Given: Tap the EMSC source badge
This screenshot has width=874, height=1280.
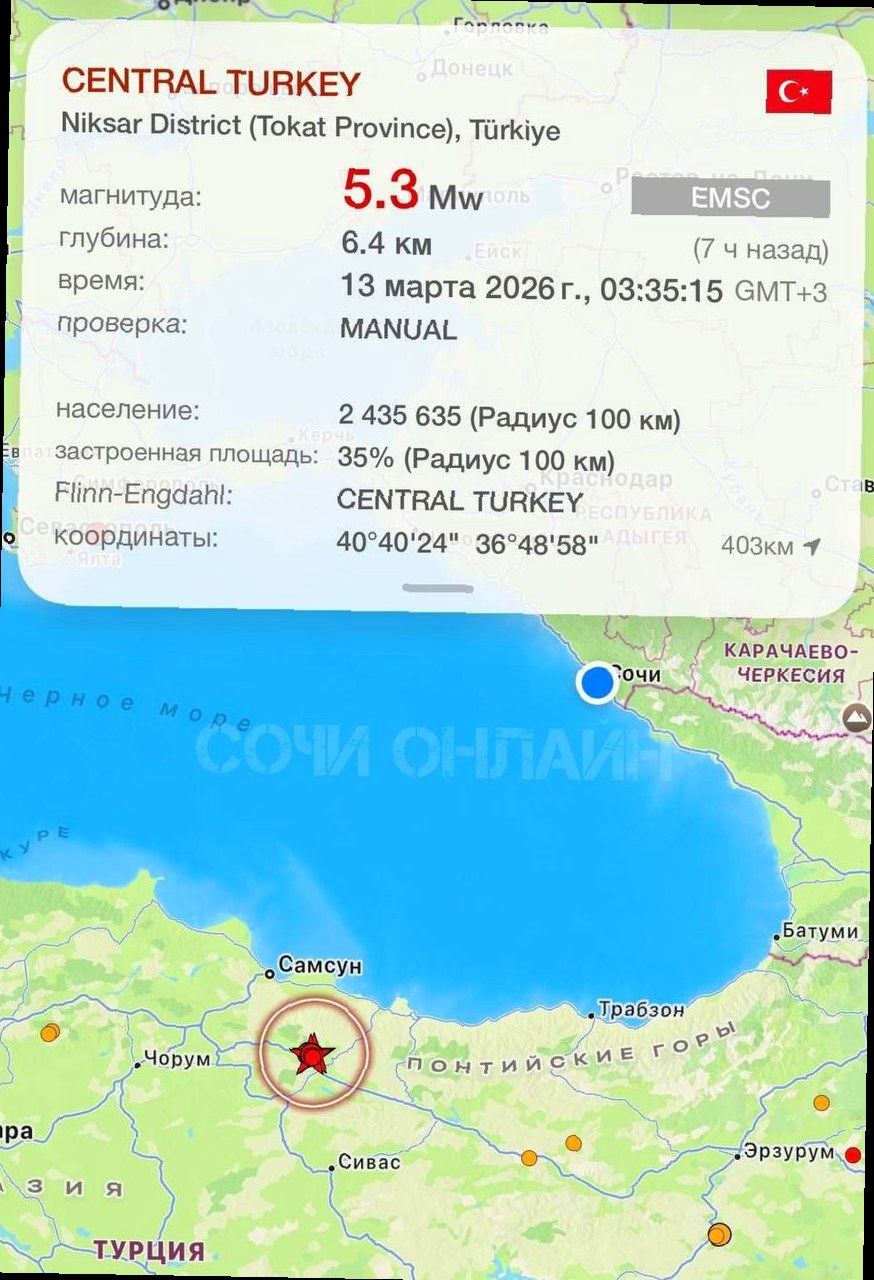Looking at the screenshot, I should coord(731,198).
